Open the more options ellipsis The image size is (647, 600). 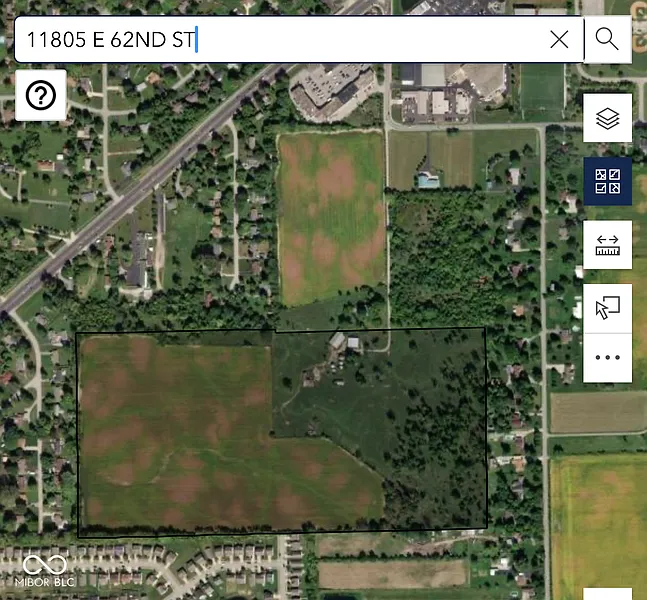[x=607, y=358]
